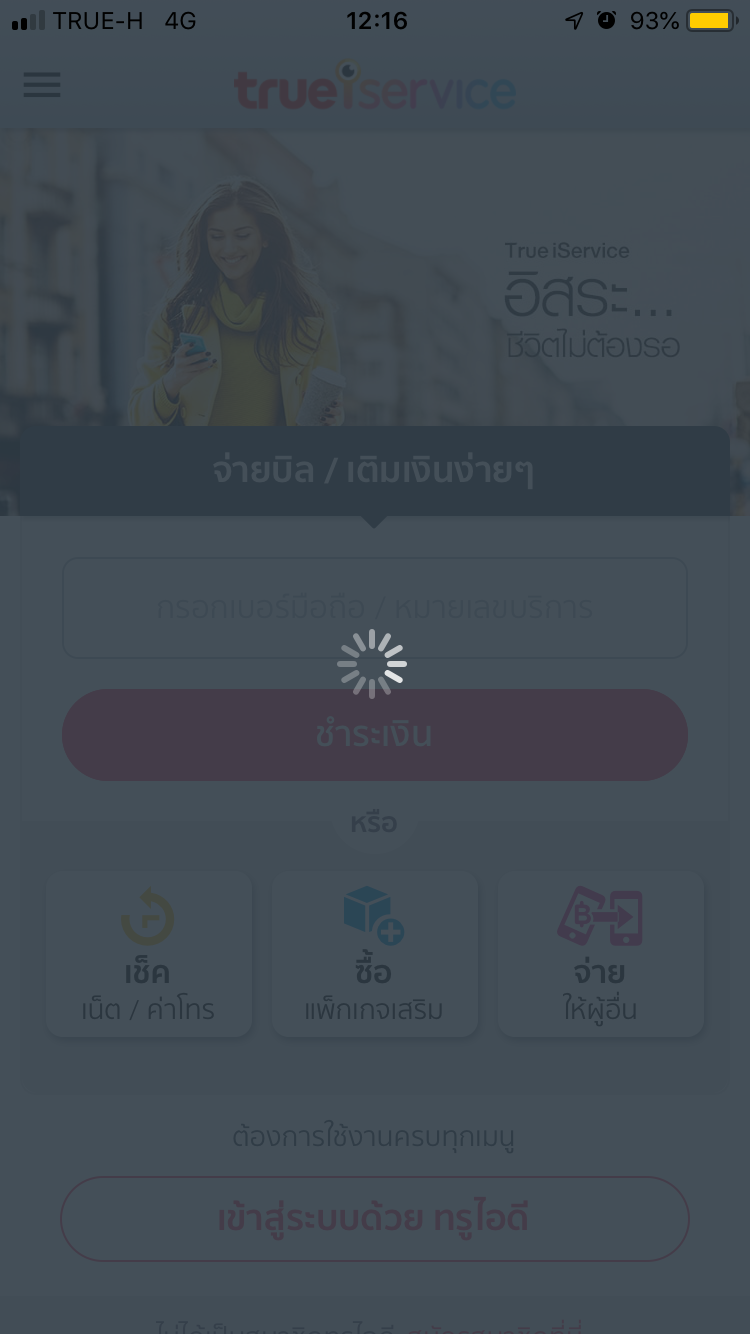The height and width of the screenshot is (1334, 750).
Task: Open the hamburger drawer menu
Action: pos(42,85)
